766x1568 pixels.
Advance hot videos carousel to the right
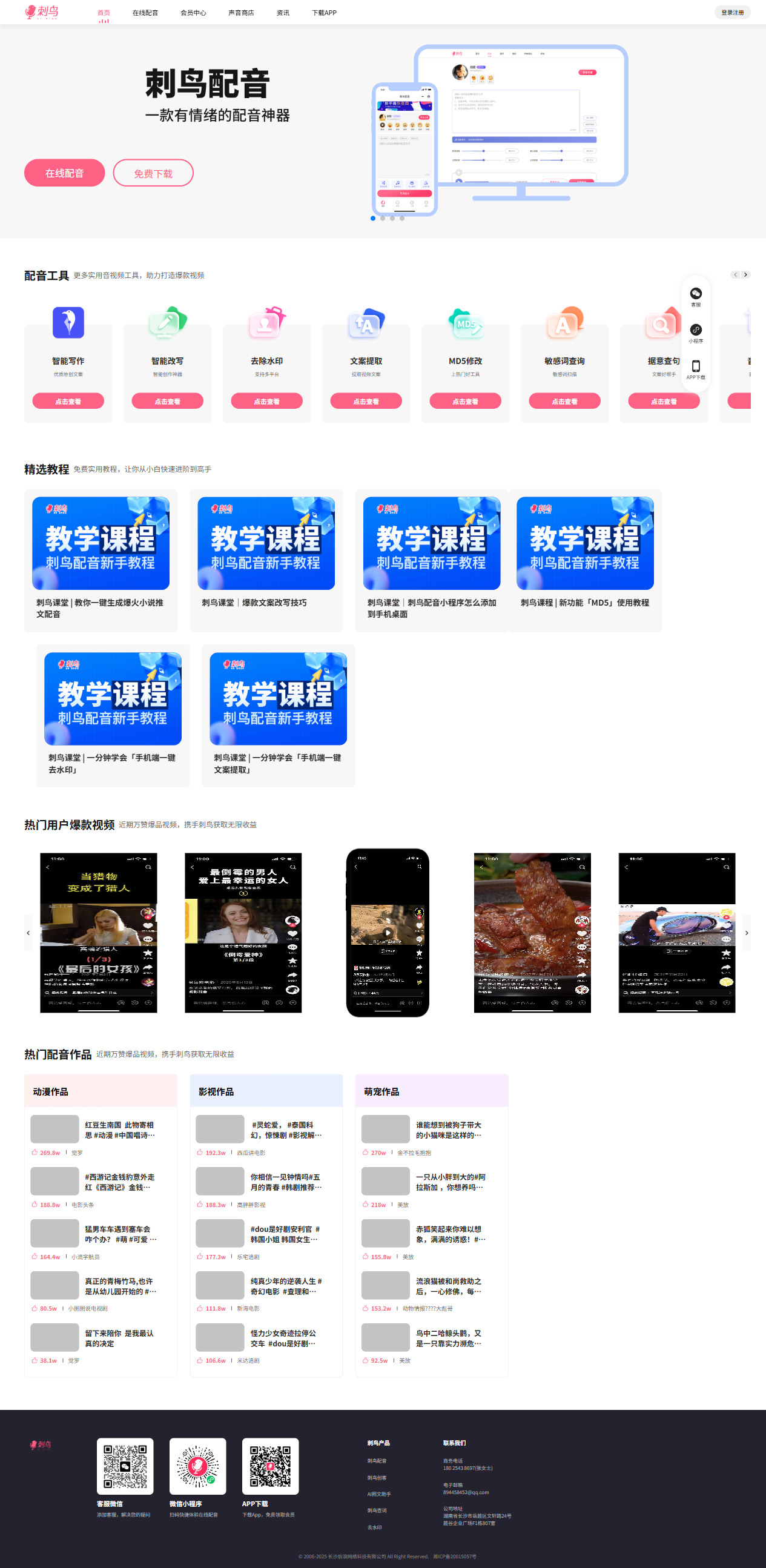(747, 933)
